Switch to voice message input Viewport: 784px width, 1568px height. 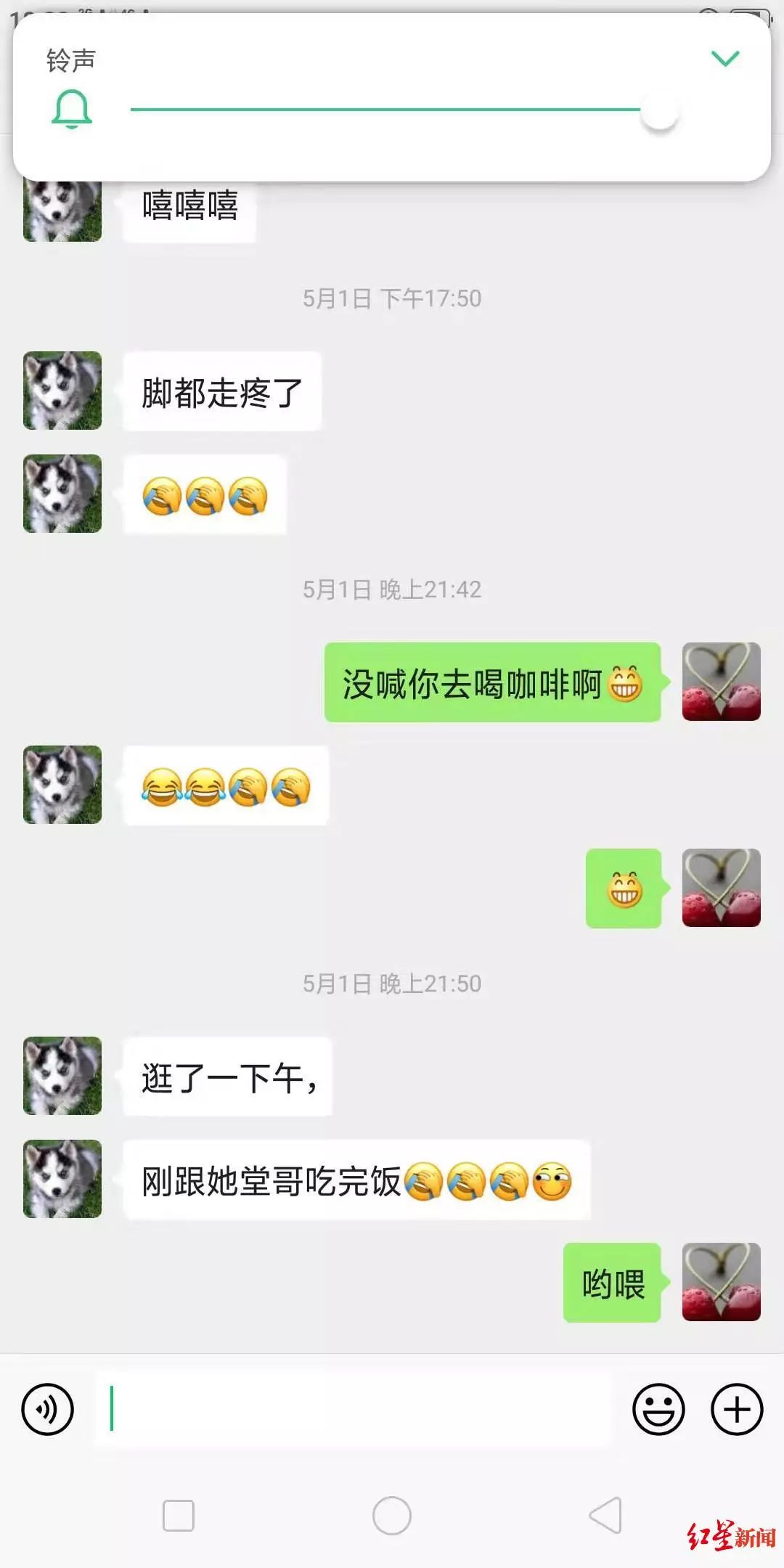coord(48,1409)
